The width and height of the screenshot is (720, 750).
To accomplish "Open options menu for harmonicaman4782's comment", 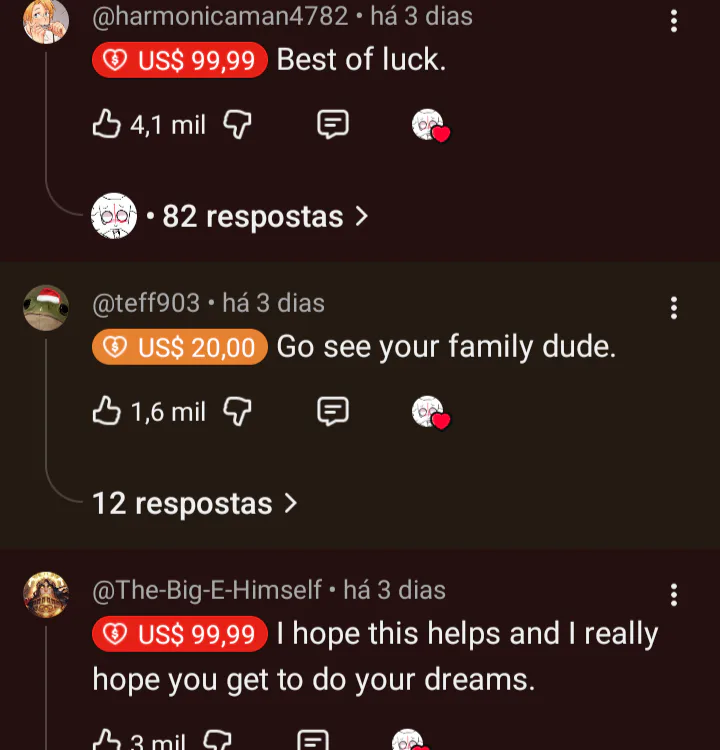I will tap(674, 20).
